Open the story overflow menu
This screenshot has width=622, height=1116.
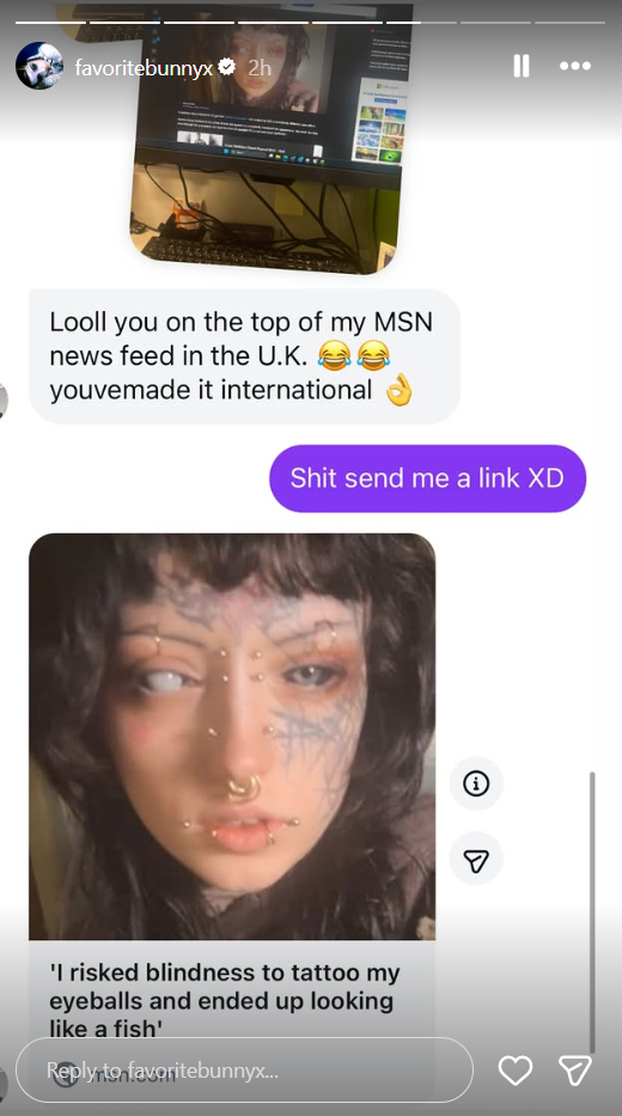[575, 66]
